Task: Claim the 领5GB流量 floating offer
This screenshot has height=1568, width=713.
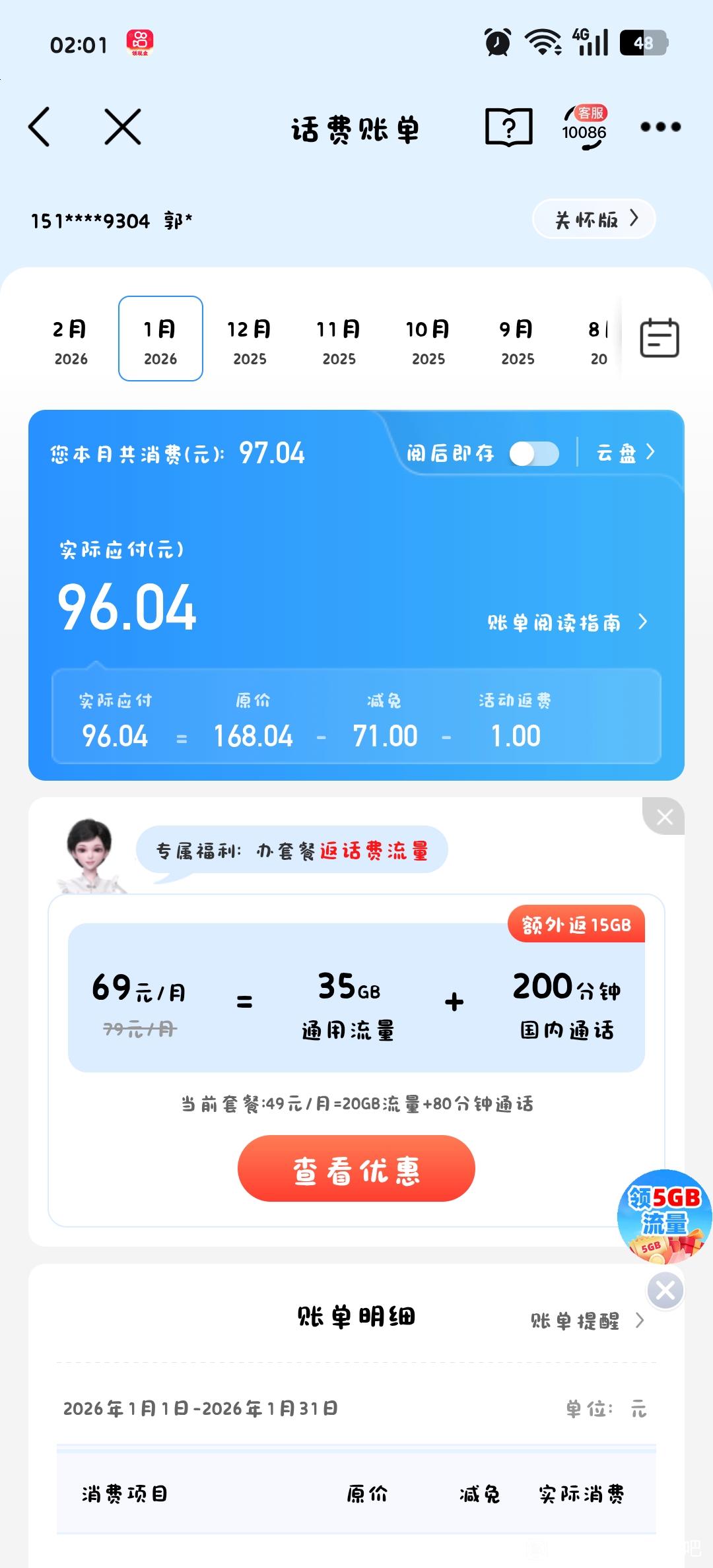Action: click(664, 1216)
